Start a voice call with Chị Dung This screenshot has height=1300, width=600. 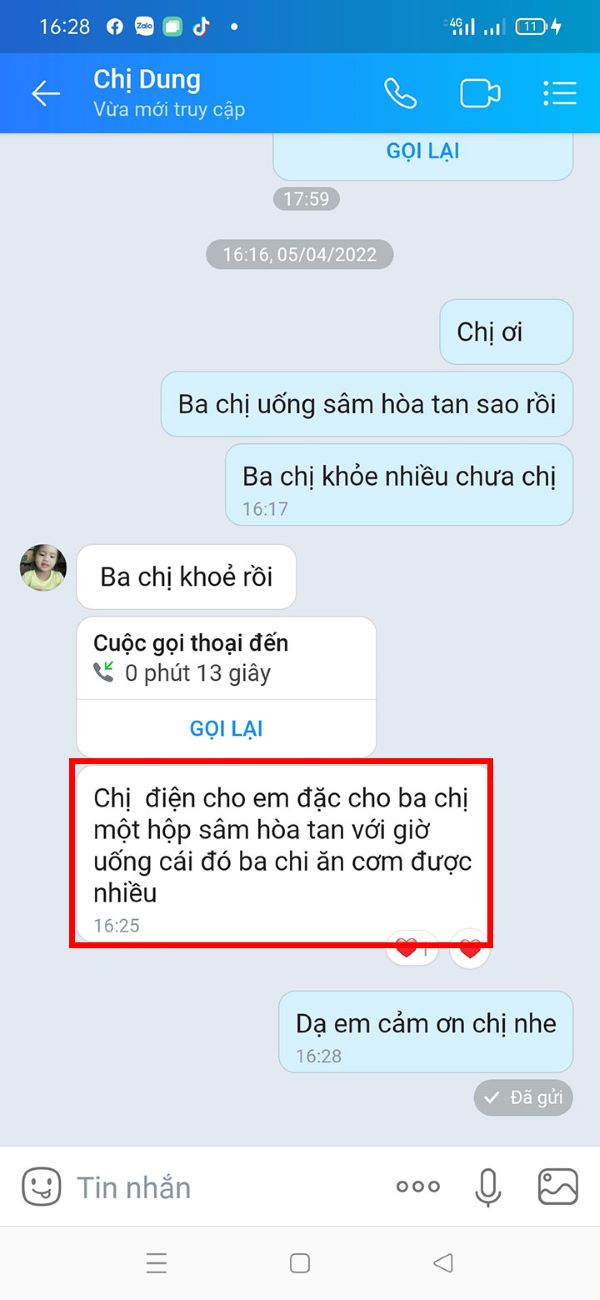[400, 93]
